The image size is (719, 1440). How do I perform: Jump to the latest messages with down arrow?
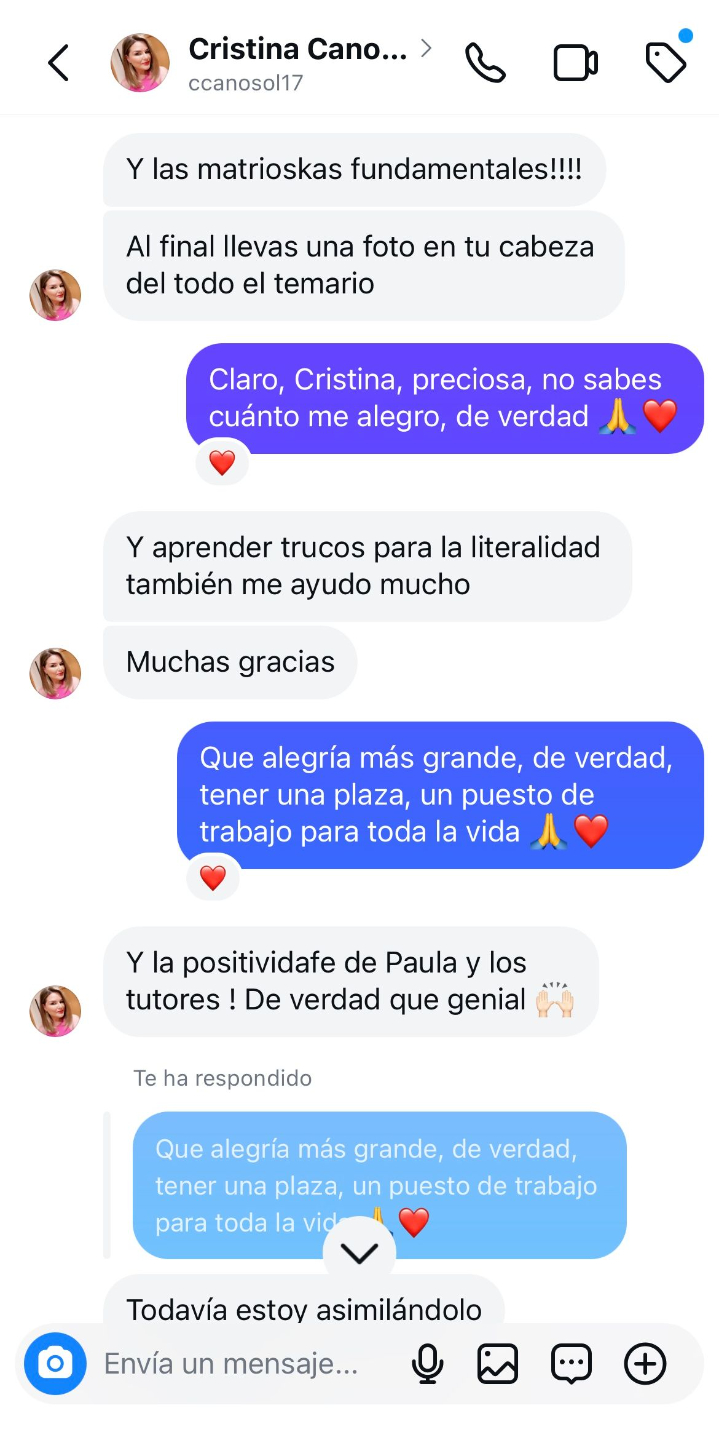coord(359,1253)
